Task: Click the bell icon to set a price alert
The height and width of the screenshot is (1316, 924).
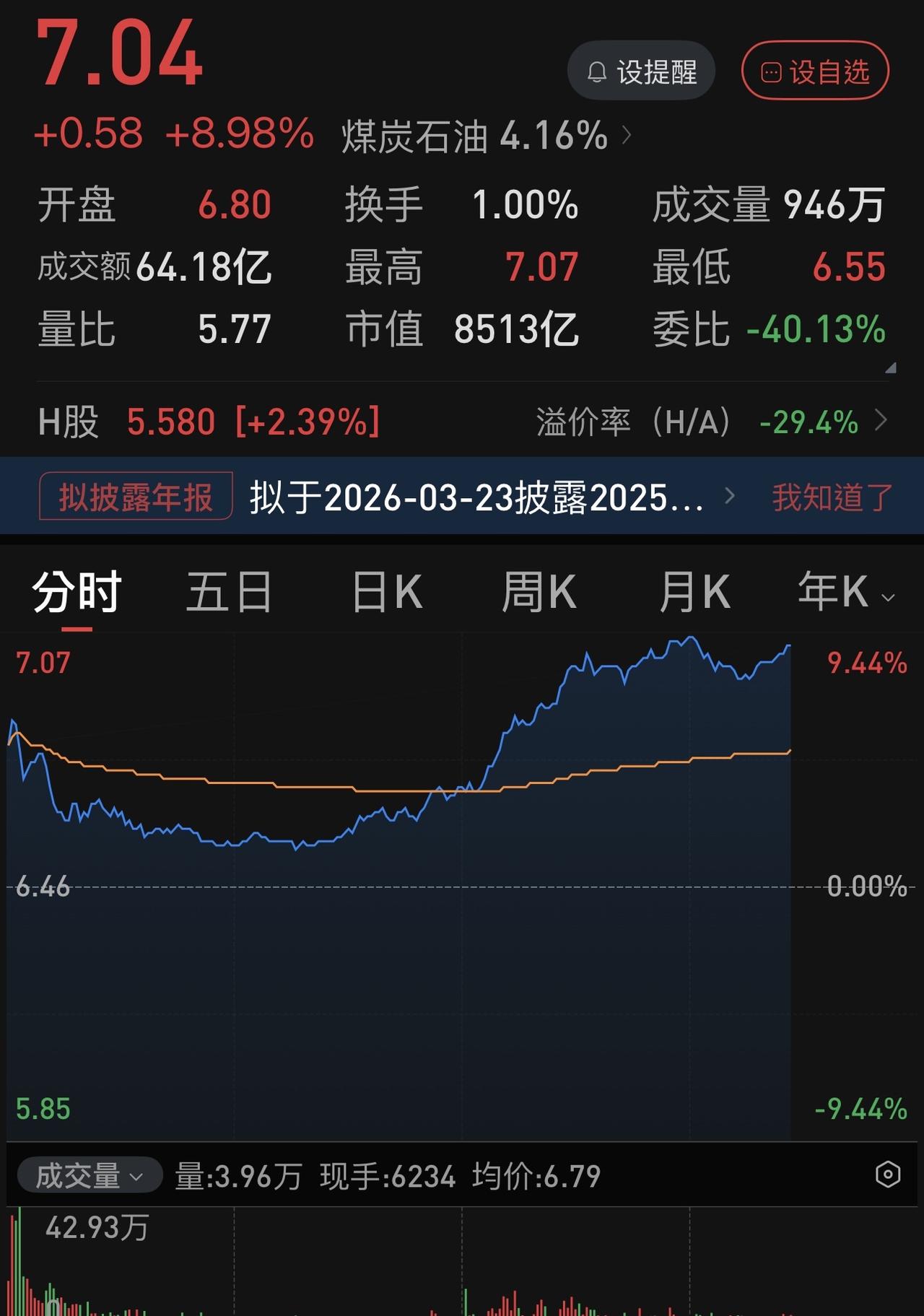Action: tap(596, 70)
